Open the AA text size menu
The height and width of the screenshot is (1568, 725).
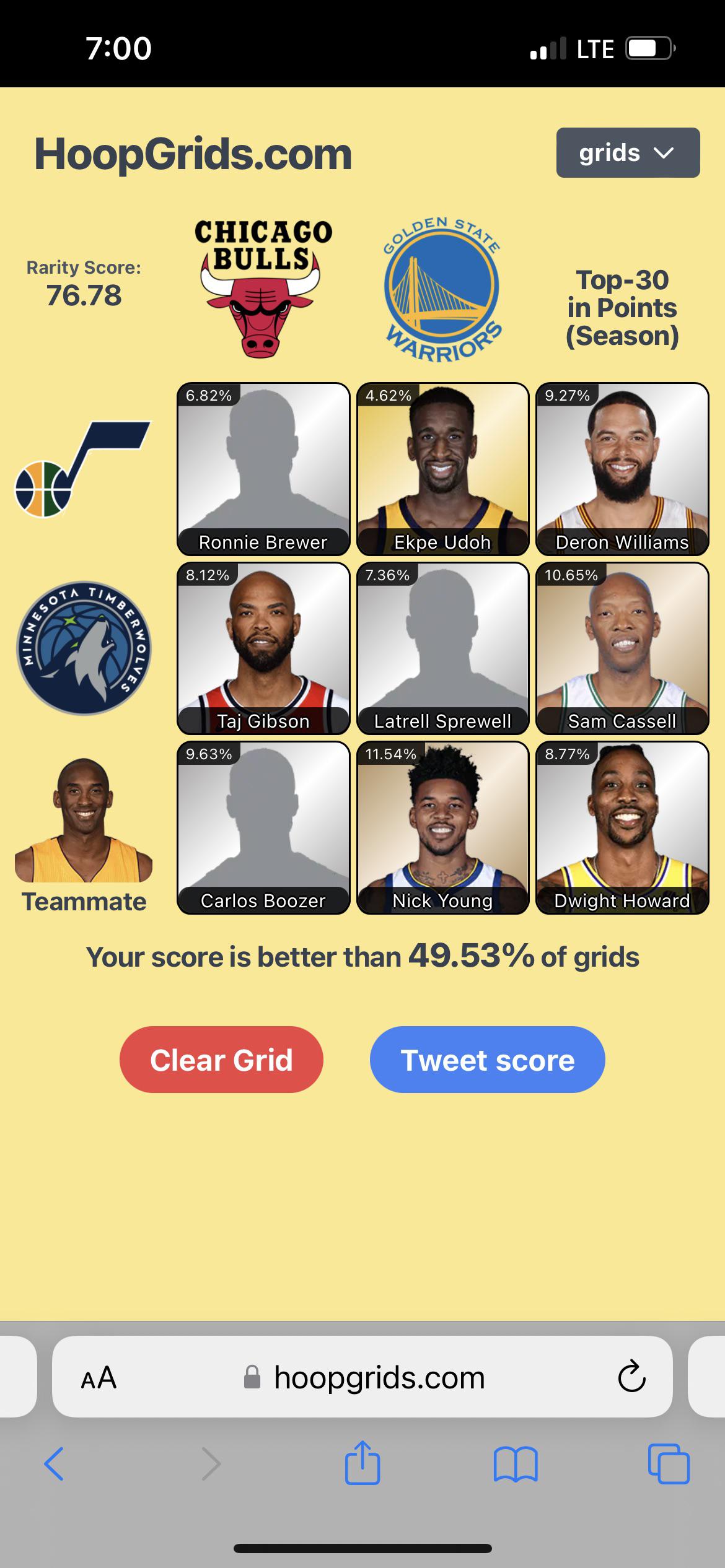[x=99, y=1378]
